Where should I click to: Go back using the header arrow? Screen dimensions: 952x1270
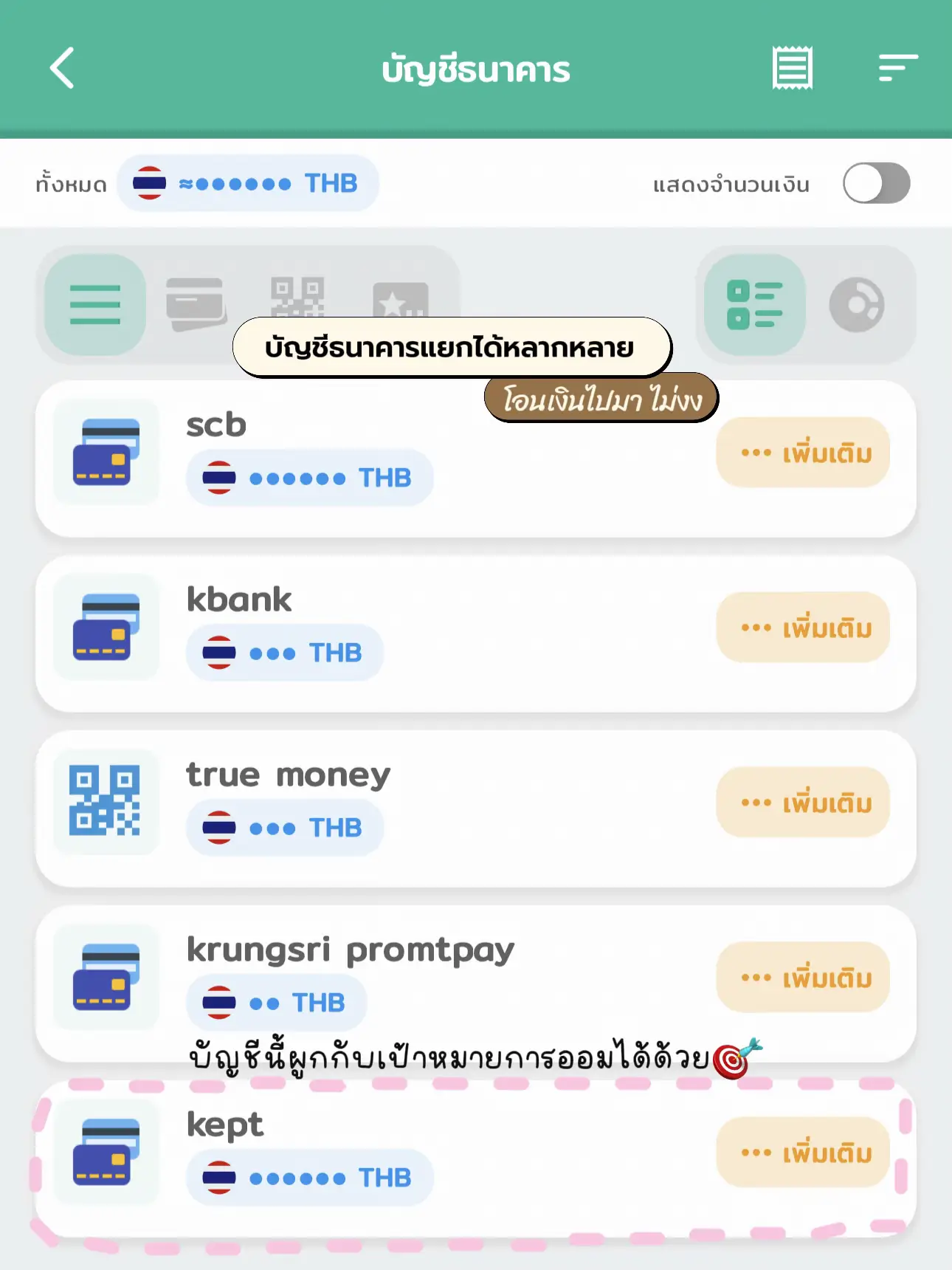(63, 68)
